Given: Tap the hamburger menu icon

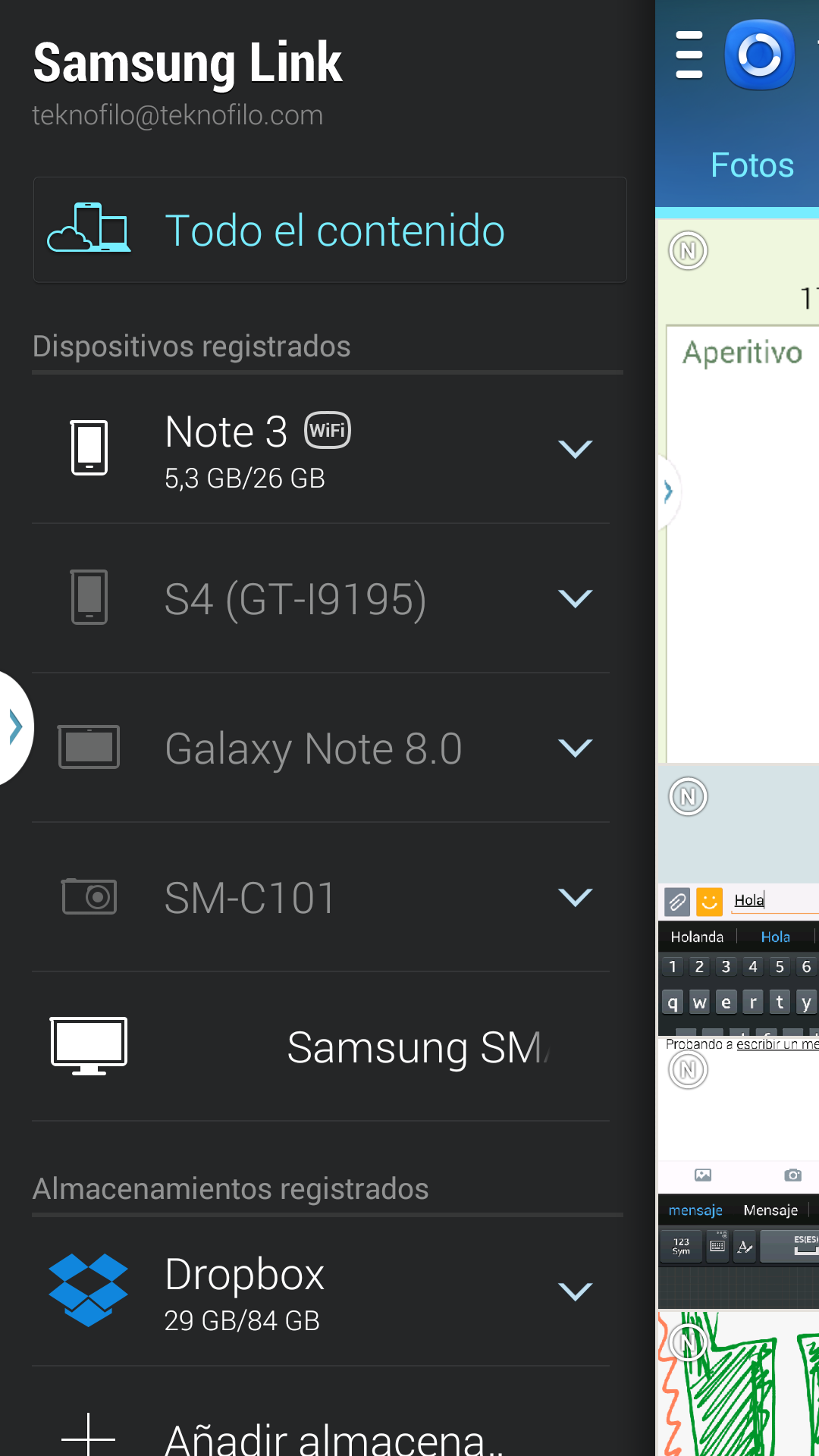Looking at the screenshot, I should pos(689,55).
